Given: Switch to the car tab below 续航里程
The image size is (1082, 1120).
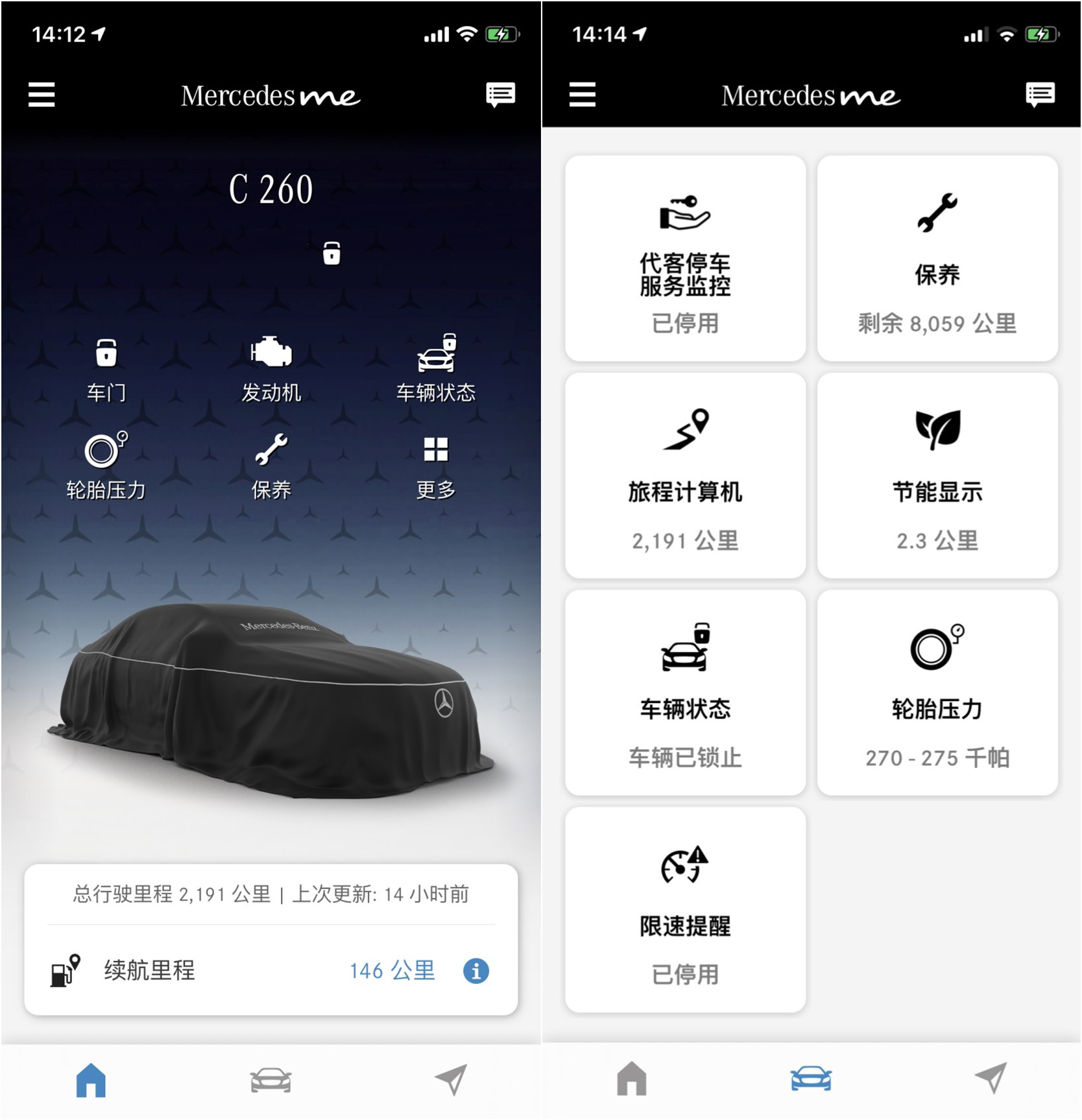Looking at the screenshot, I should coord(270,1080).
